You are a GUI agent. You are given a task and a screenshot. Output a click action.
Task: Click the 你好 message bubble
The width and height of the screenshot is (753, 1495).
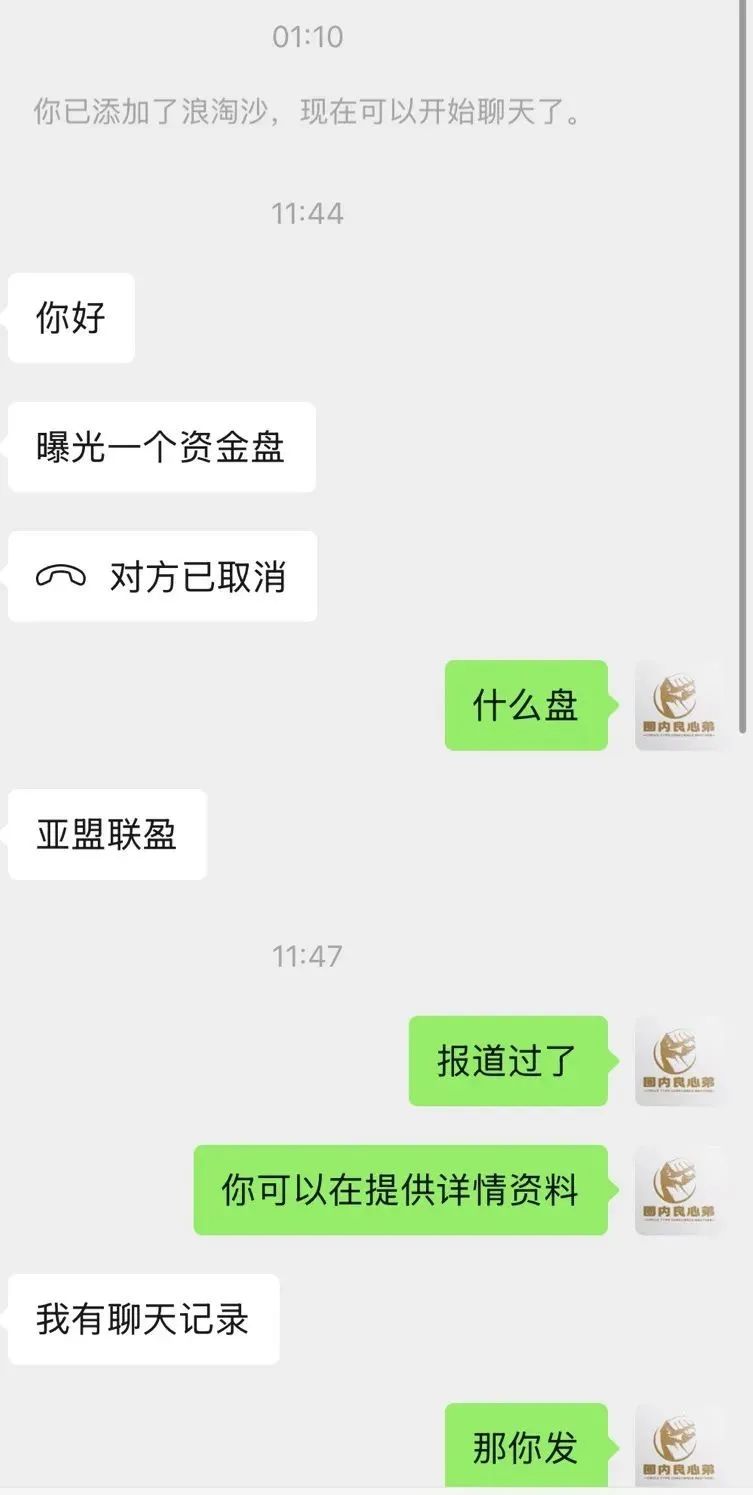click(70, 317)
